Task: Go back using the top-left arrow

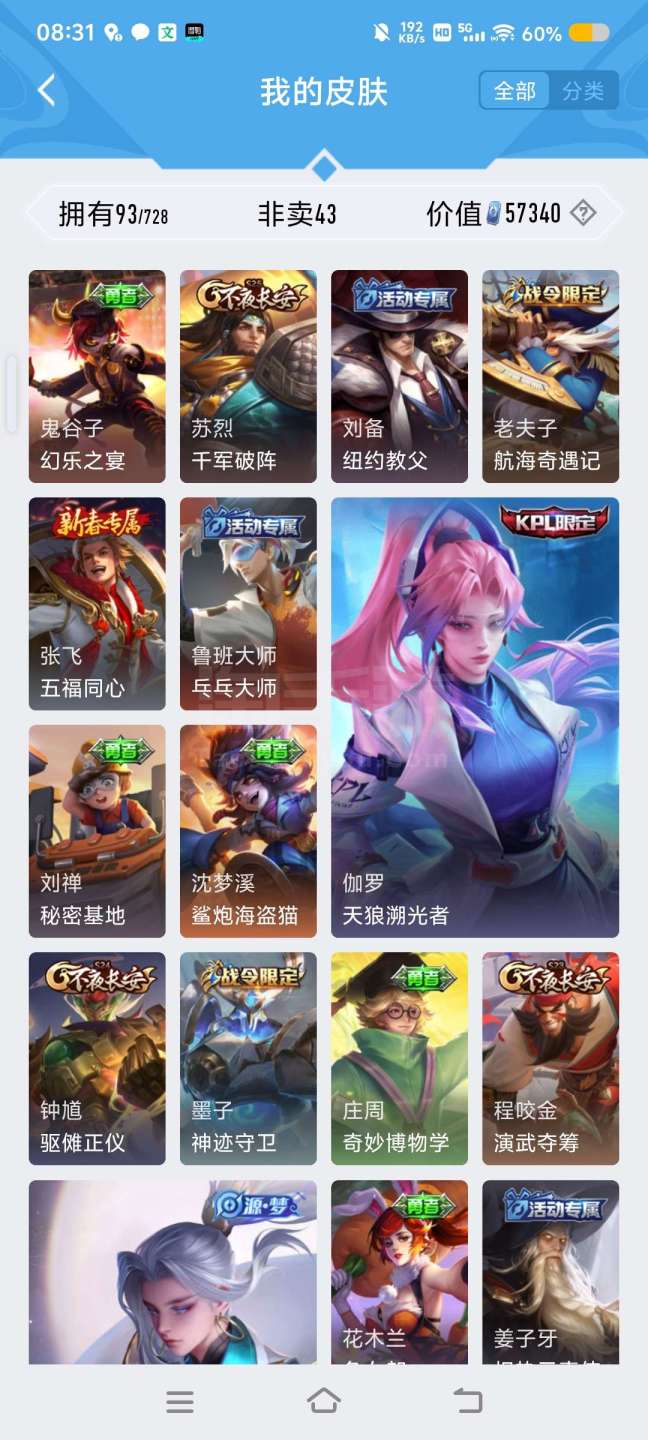Action: [x=46, y=91]
